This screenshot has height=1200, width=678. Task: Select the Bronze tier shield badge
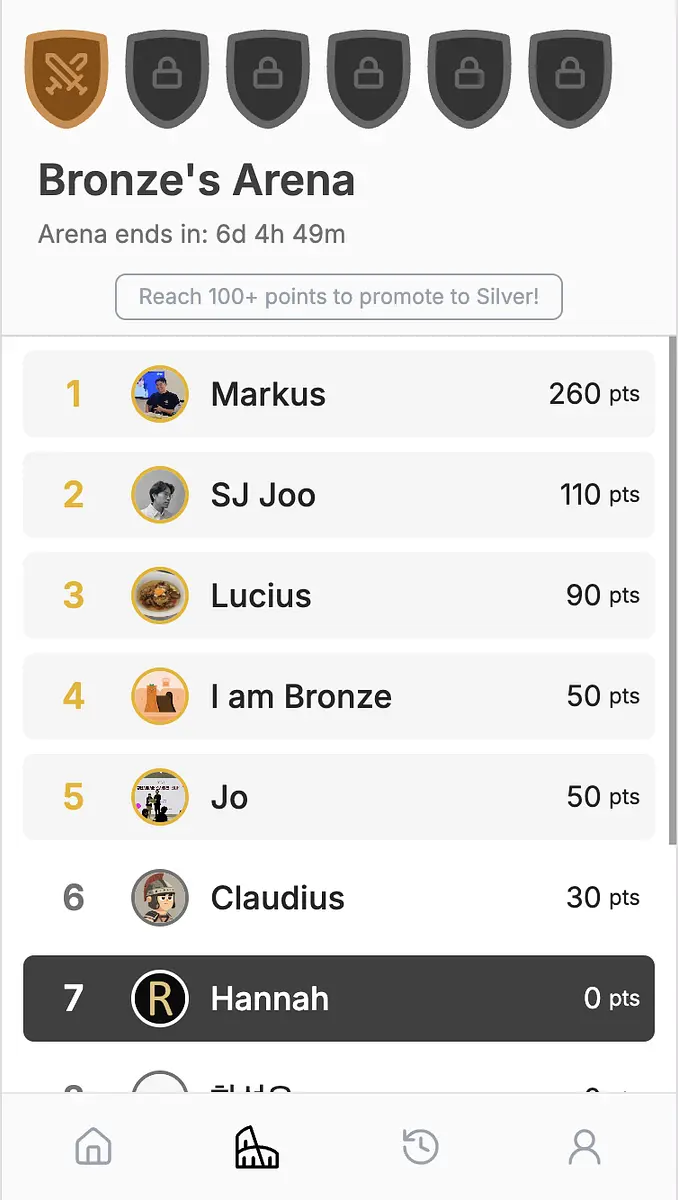pos(66,78)
